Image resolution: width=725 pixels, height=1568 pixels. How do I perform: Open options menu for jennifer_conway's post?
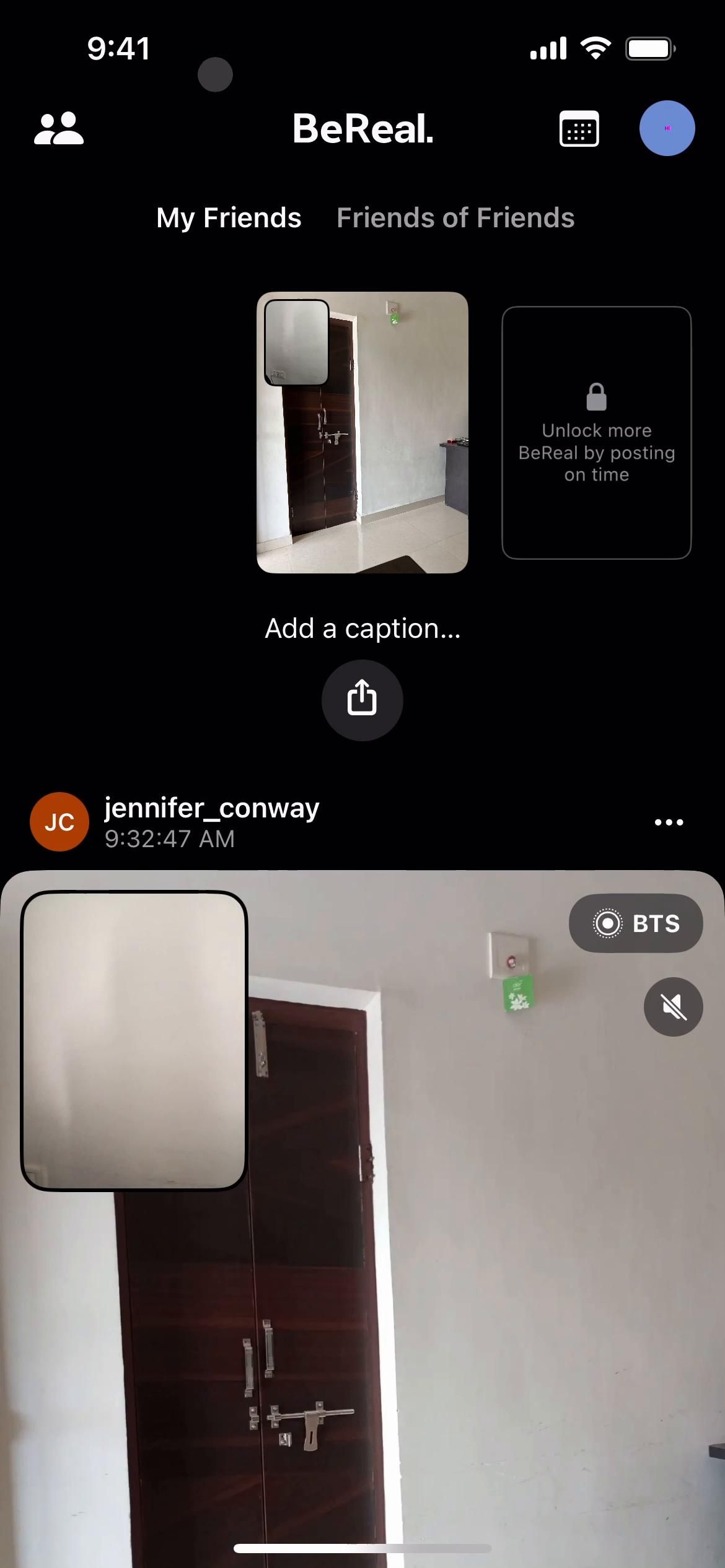coord(669,822)
